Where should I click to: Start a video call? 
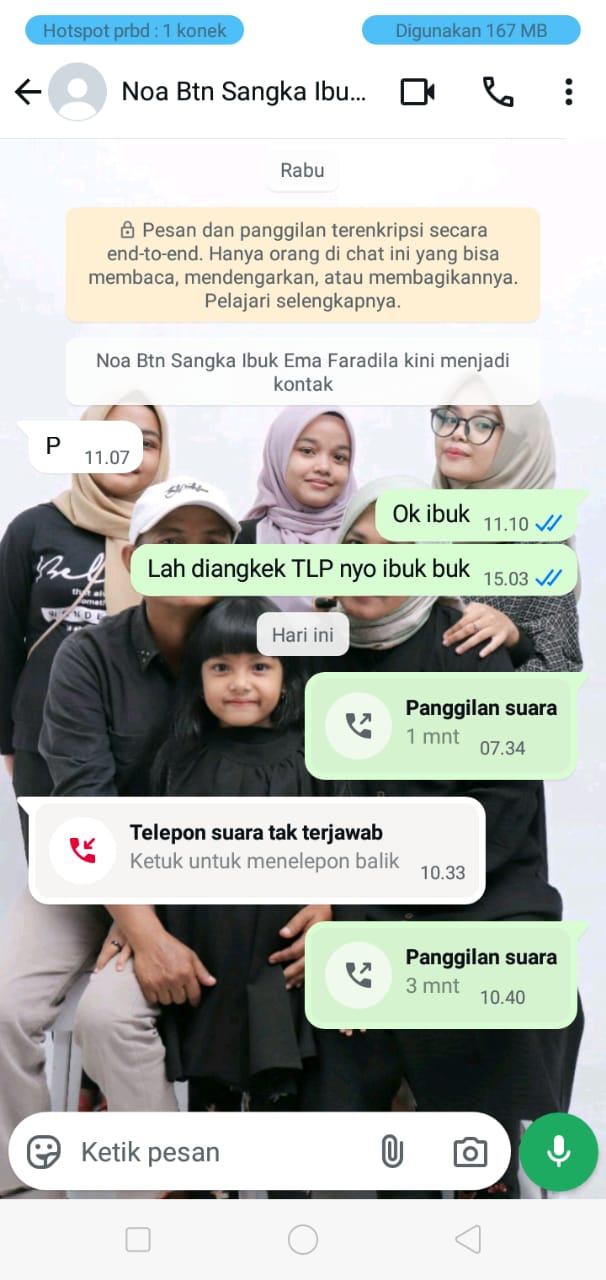(417, 92)
